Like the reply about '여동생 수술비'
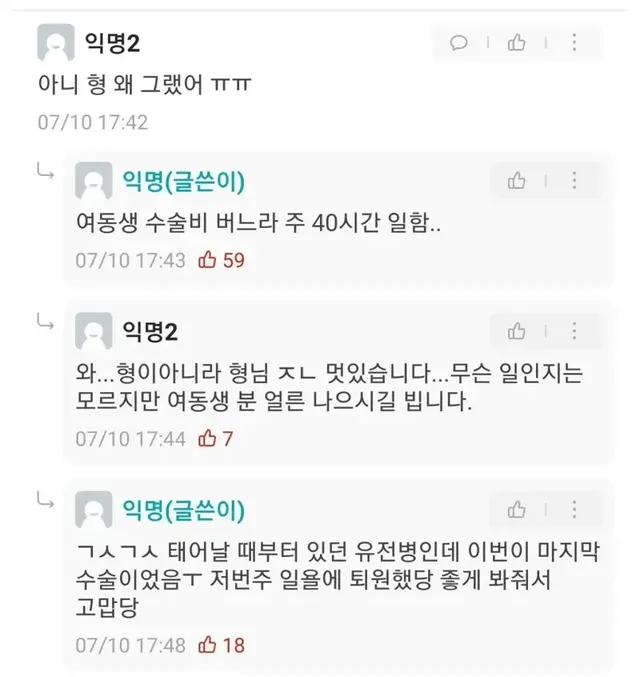This screenshot has width=640, height=677. pyautogui.click(x=517, y=180)
